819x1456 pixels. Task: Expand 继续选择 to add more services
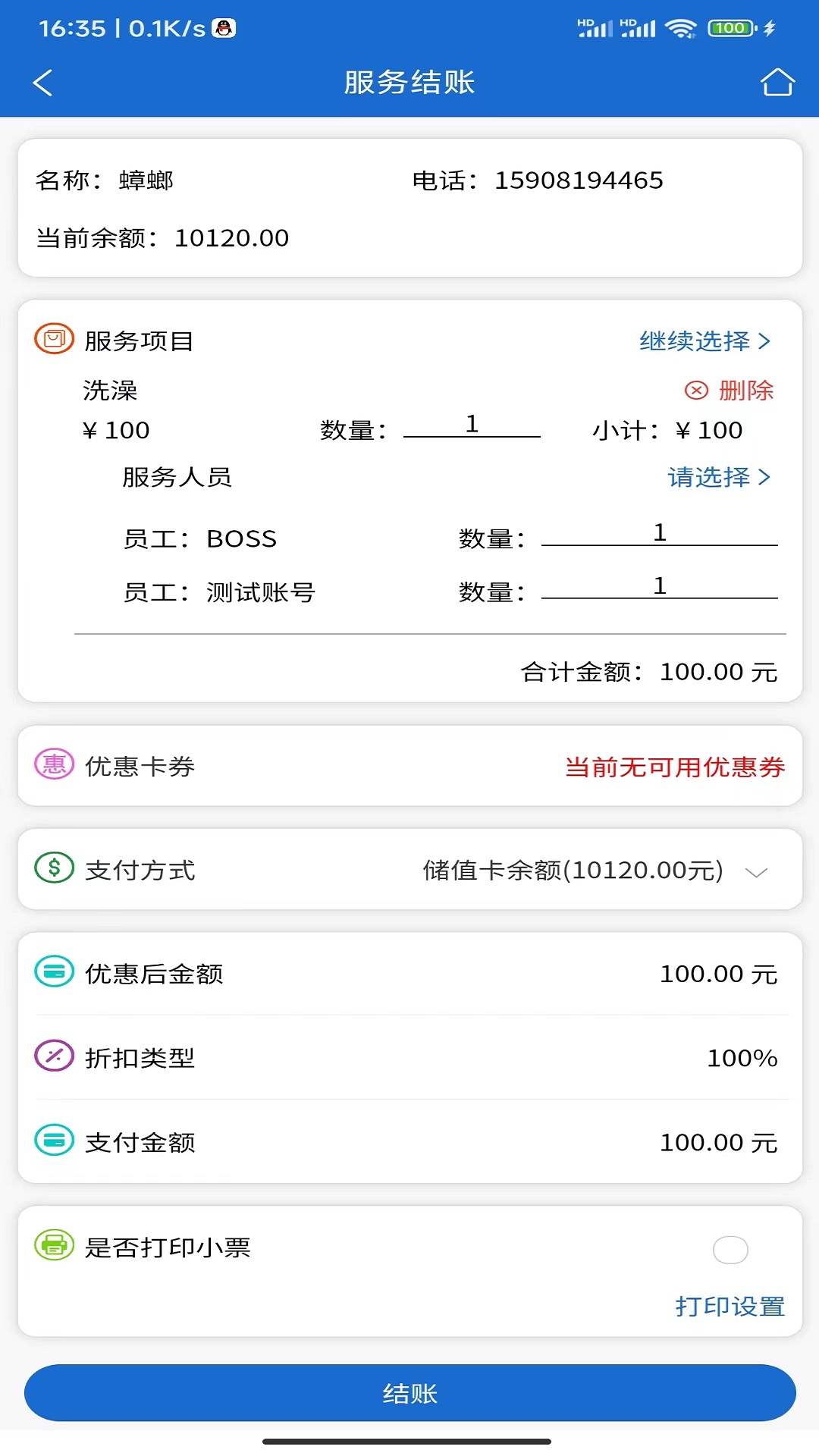[x=704, y=341]
